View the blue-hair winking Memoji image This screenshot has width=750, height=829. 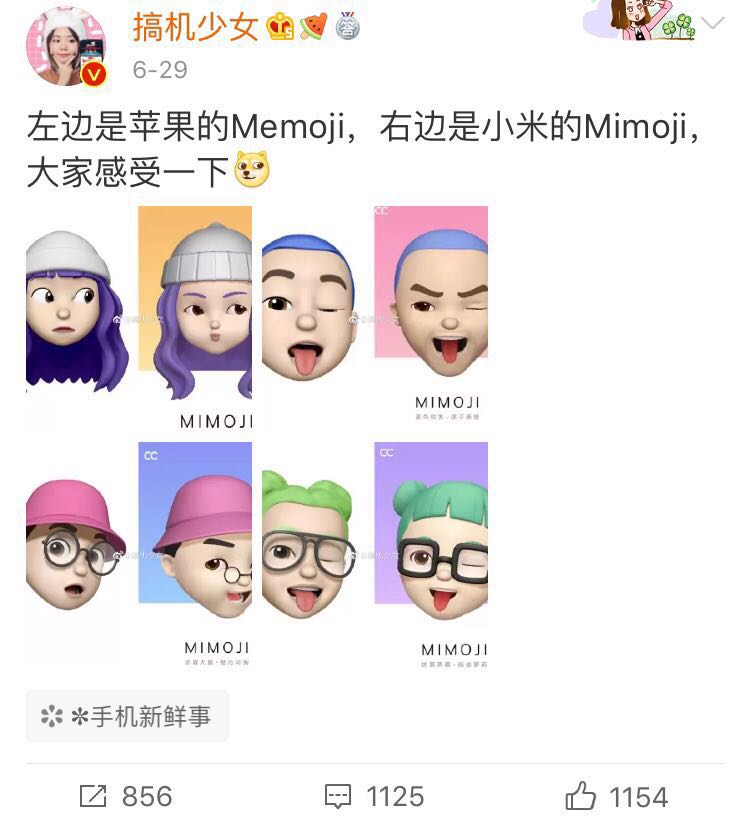click(312, 318)
